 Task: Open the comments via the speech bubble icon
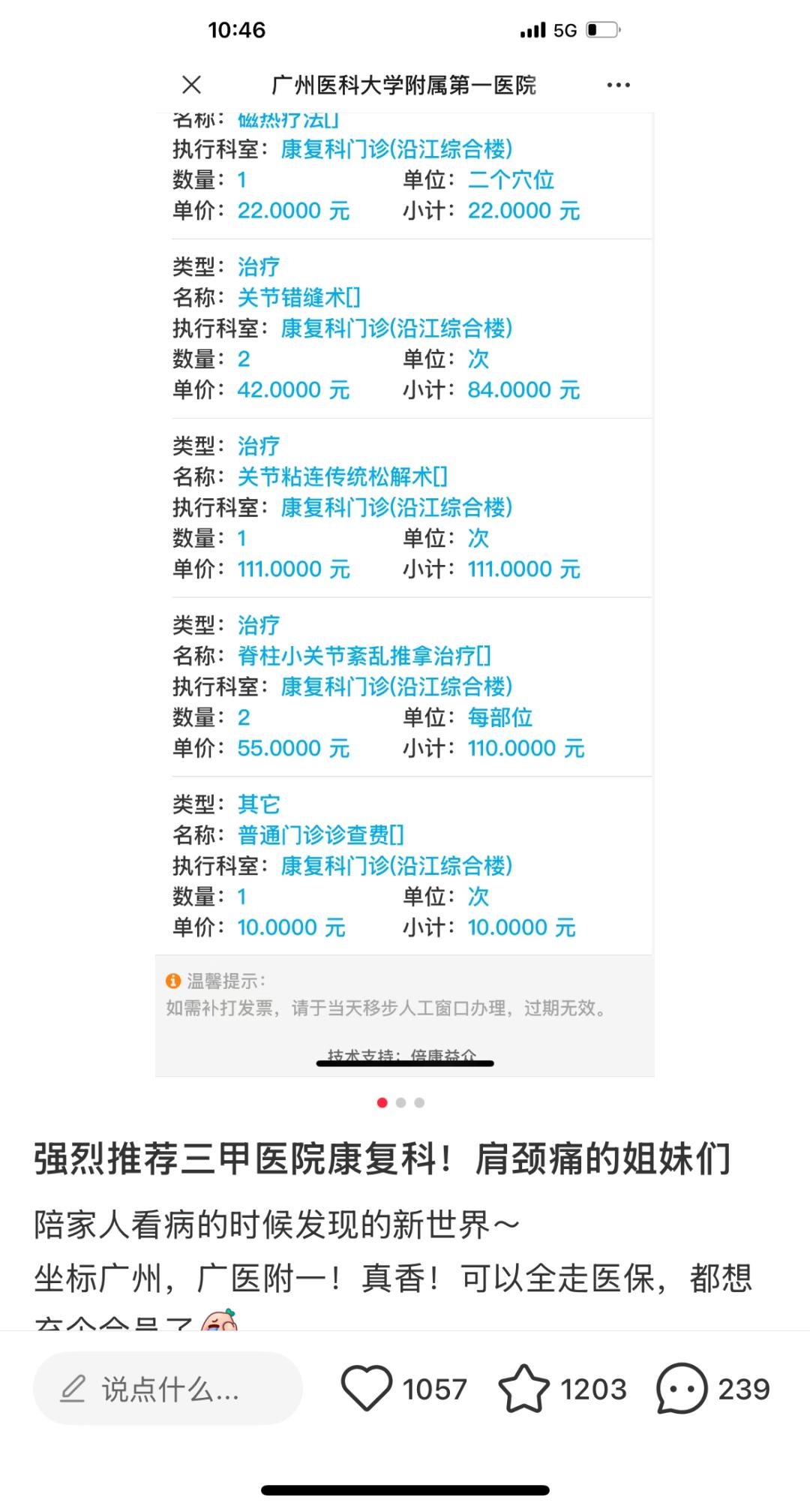(682, 1388)
